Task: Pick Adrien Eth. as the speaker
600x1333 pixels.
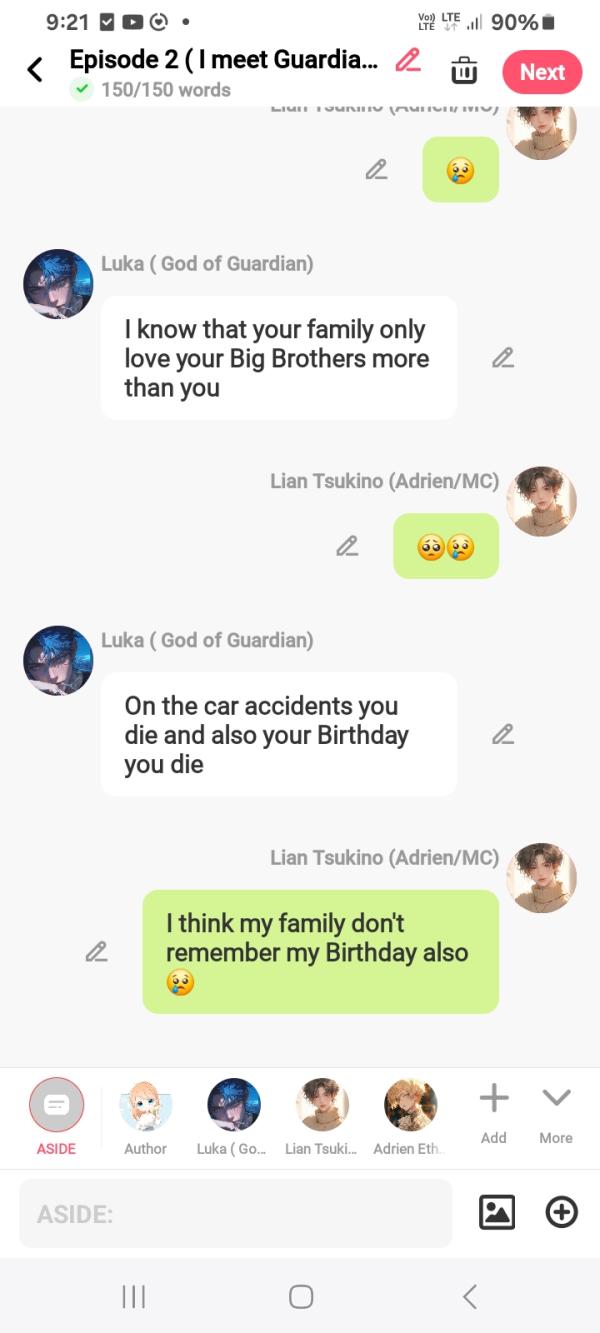Action: coord(409,1115)
